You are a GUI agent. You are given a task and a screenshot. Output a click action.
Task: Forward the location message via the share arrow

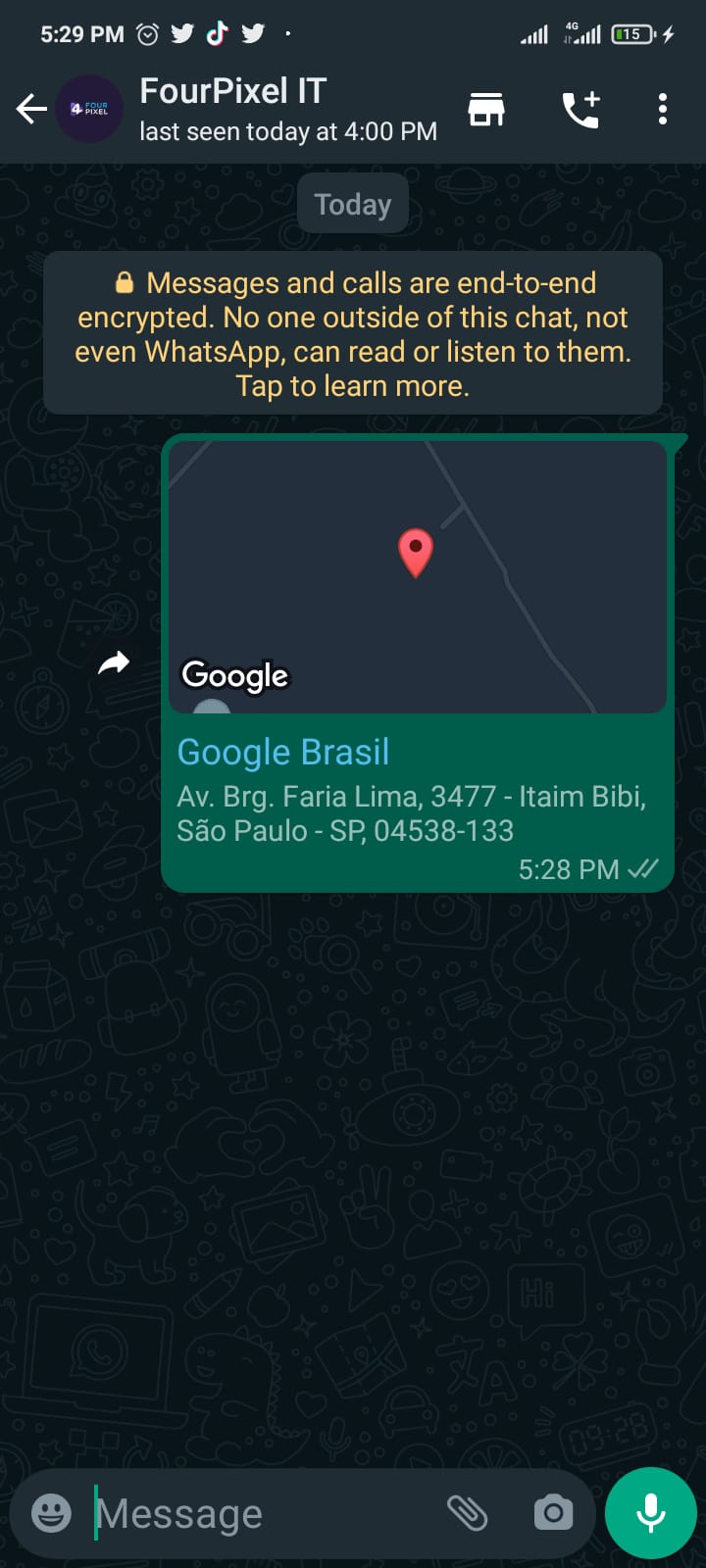coord(114,663)
